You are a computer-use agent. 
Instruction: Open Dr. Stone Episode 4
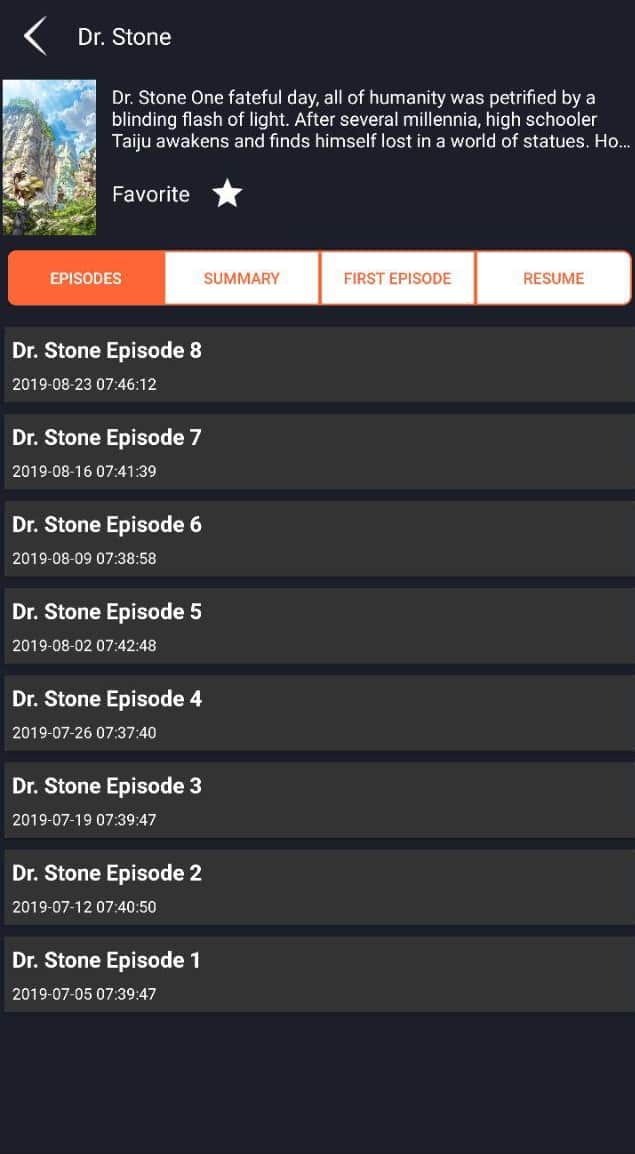point(318,713)
